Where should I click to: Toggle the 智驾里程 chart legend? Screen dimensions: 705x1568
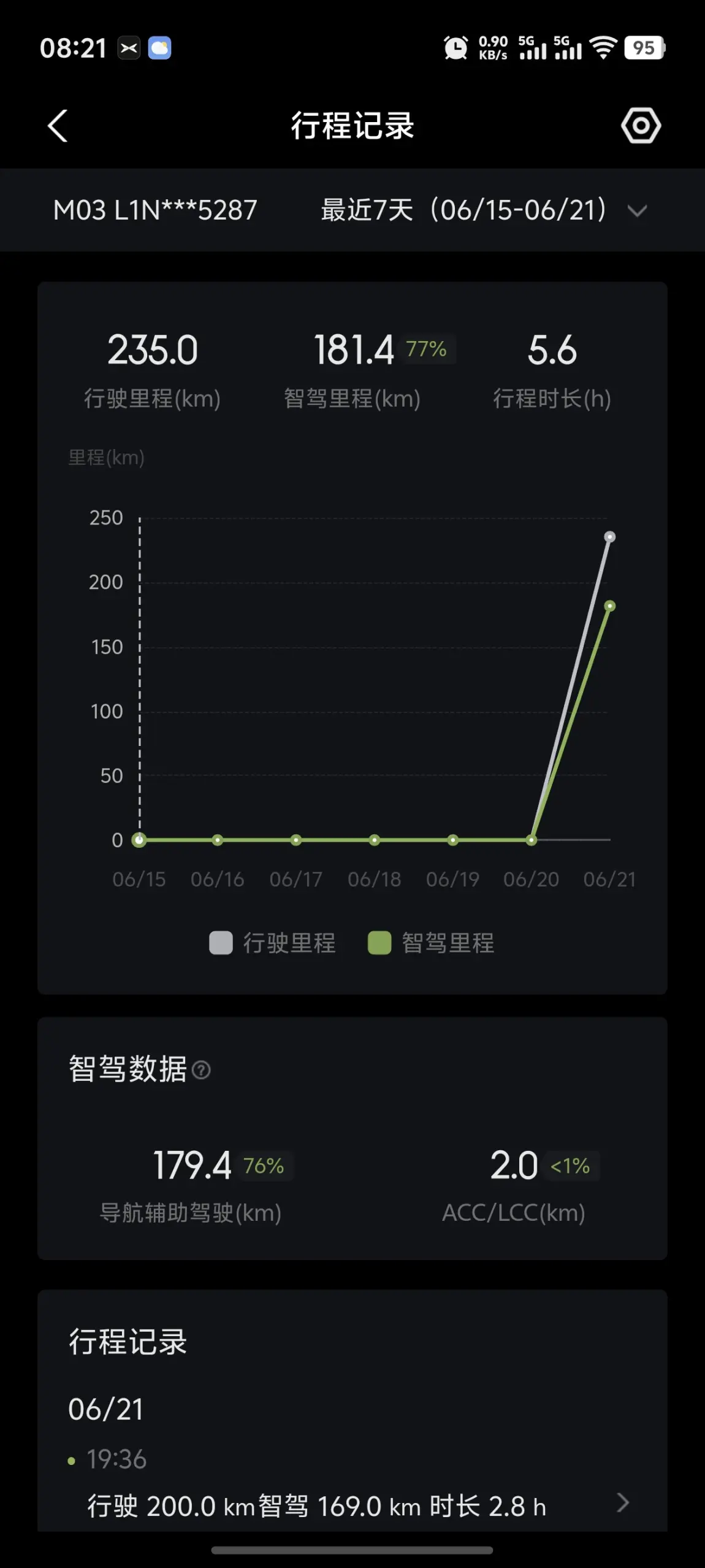click(x=431, y=943)
